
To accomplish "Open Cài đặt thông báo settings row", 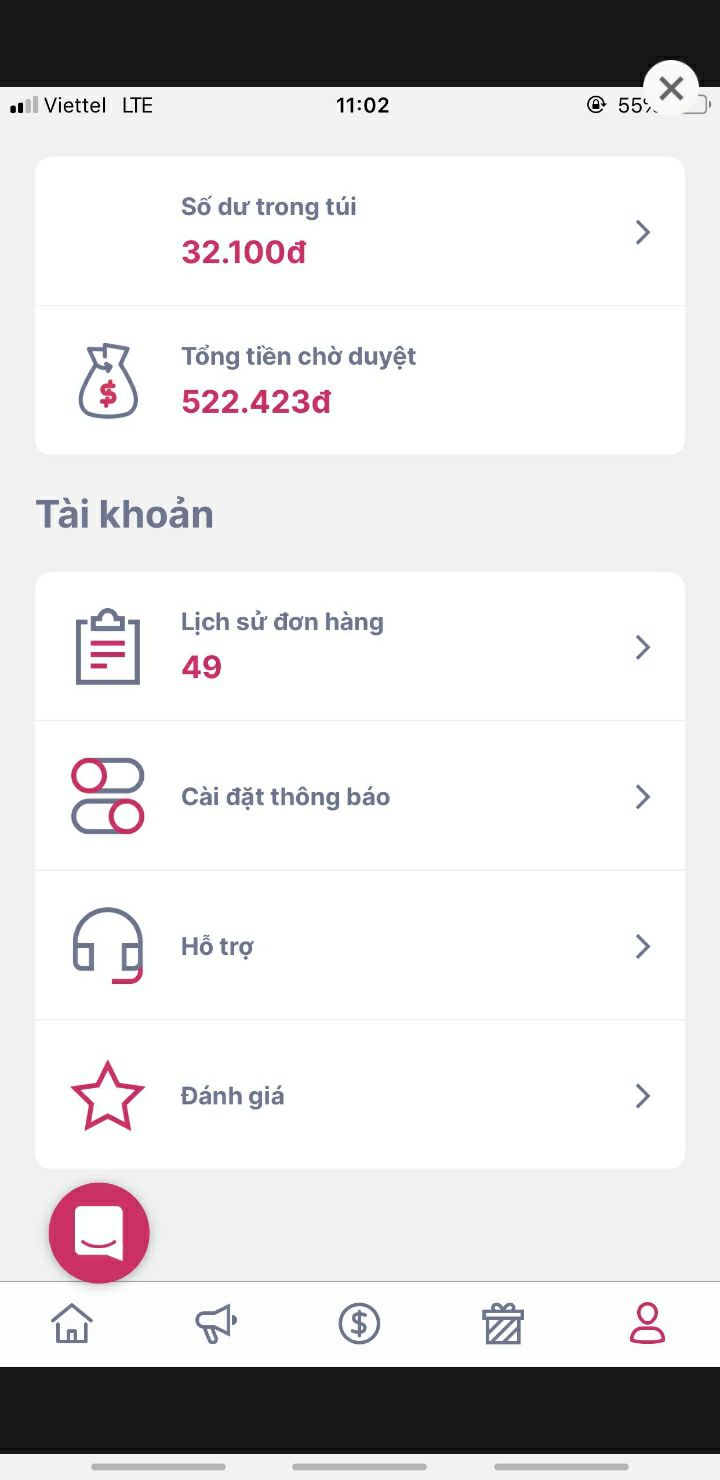I will [360, 795].
